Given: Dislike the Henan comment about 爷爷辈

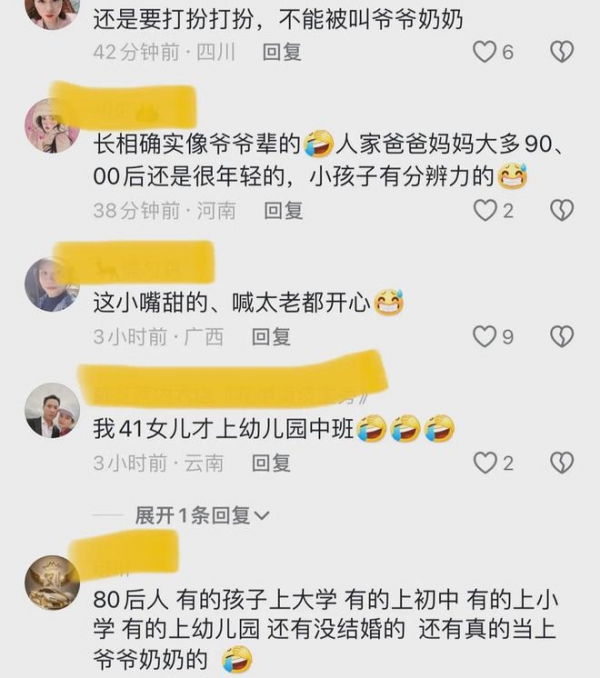Looking at the screenshot, I should click(x=562, y=210).
